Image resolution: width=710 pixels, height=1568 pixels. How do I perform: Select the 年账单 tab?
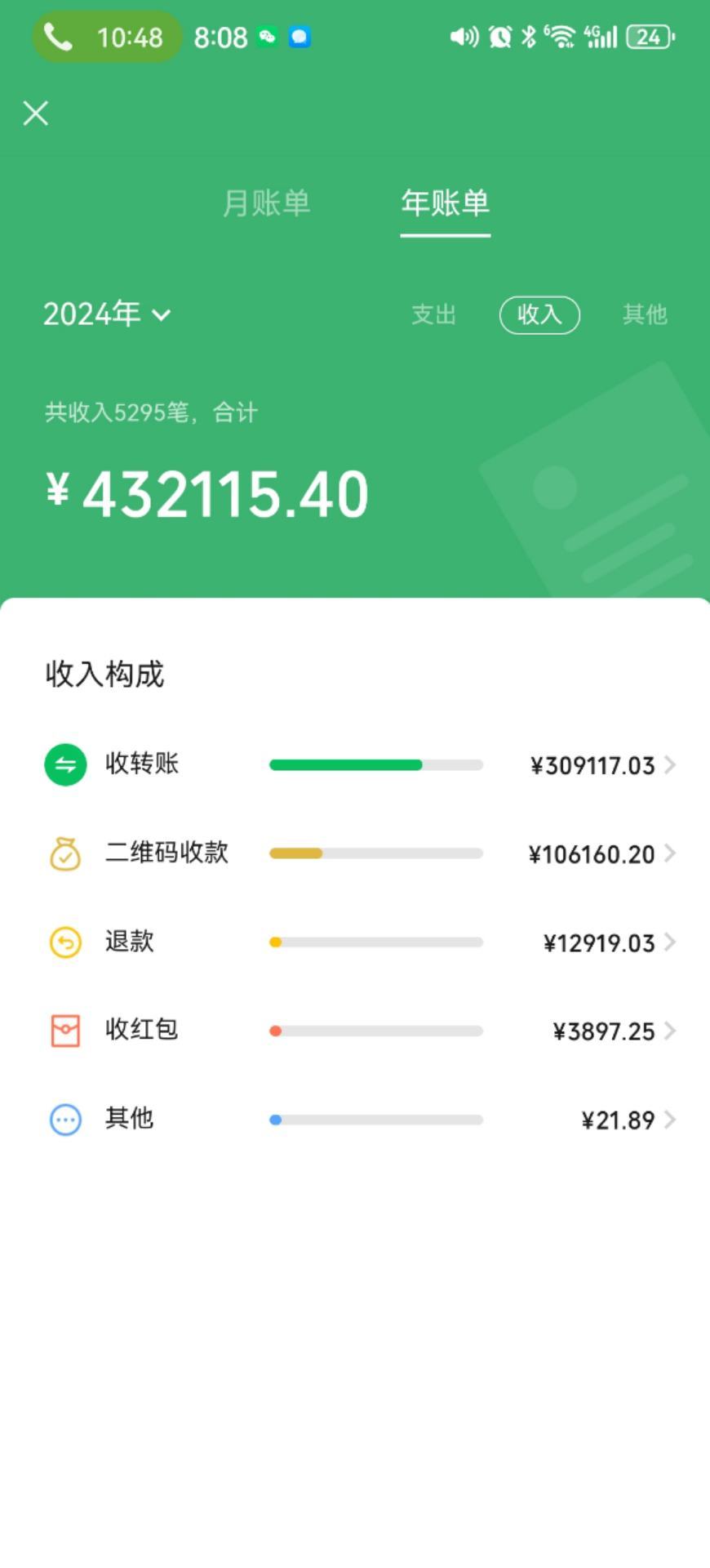point(445,203)
